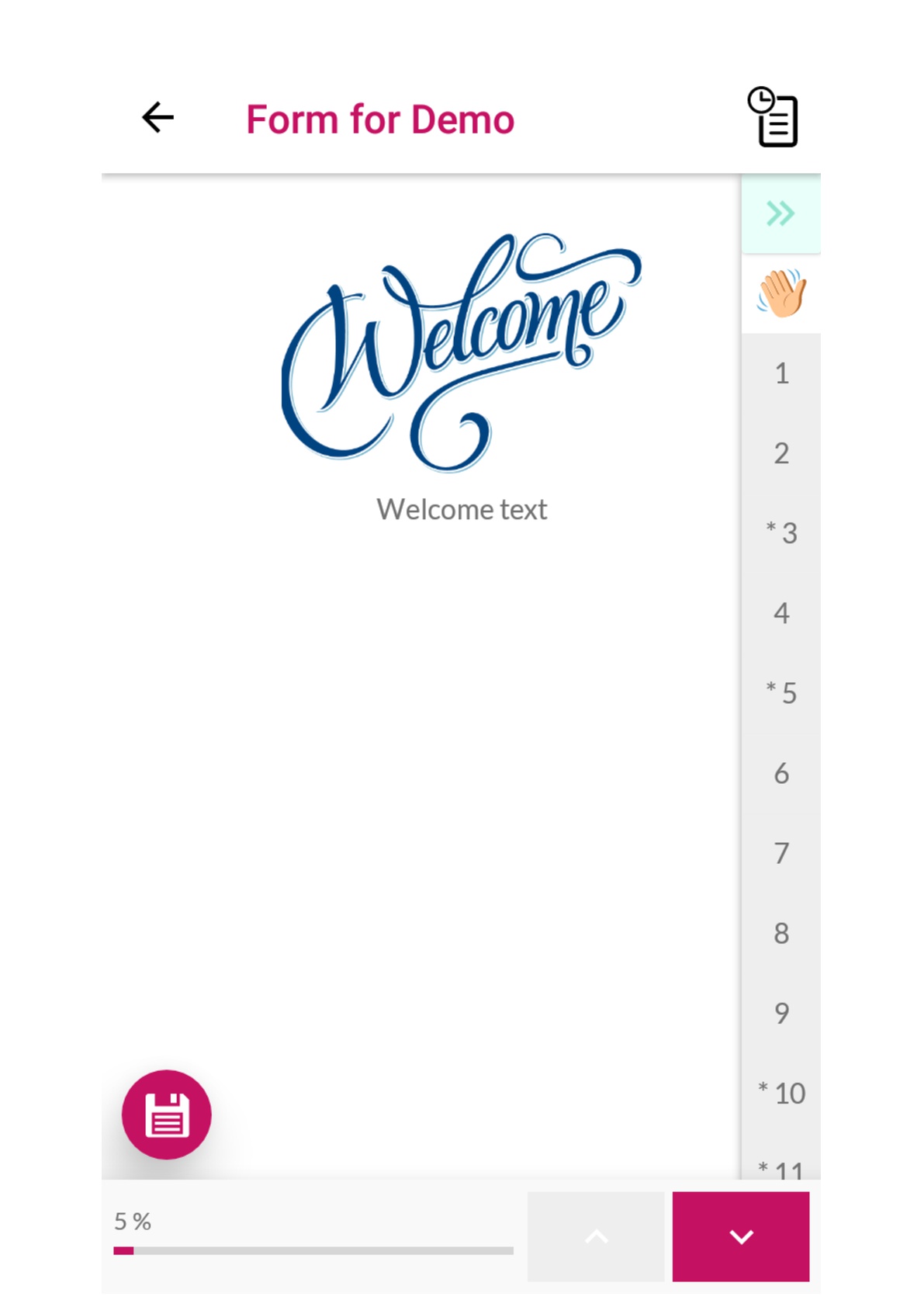Jump to question 4

pos(780,613)
